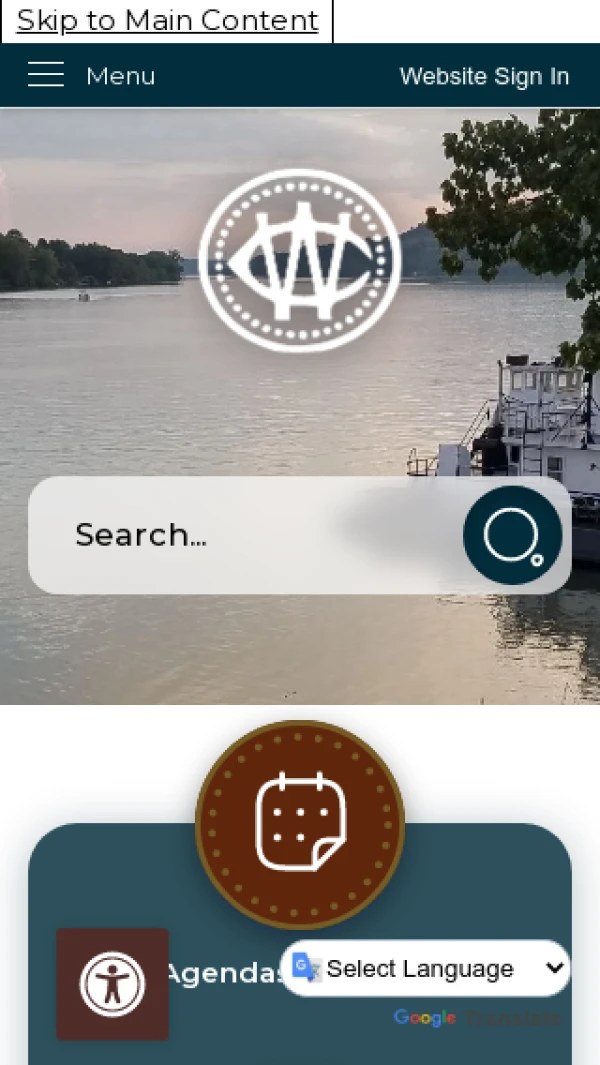Open the hamburger Menu
The height and width of the screenshot is (1065, 600).
point(91,76)
